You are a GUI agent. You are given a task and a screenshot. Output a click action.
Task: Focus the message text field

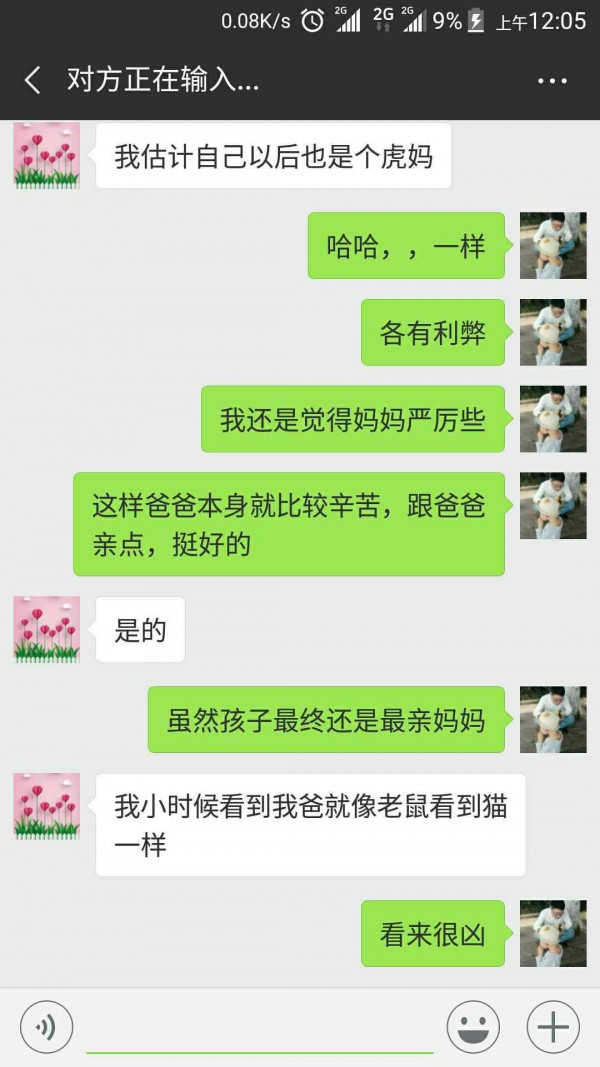click(x=260, y=1027)
